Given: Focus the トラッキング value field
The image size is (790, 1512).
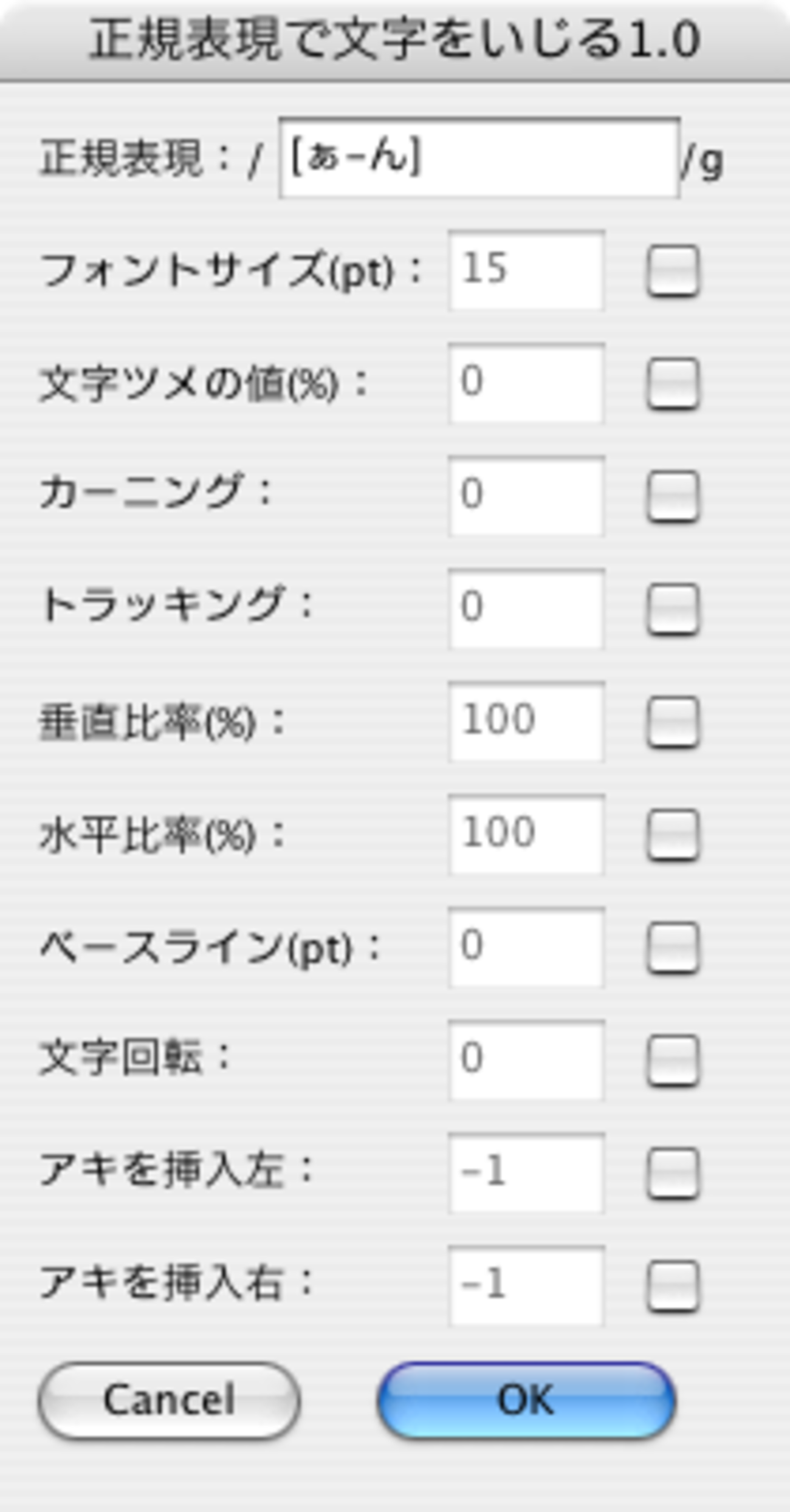Looking at the screenshot, I should pyautogui.click(x=526, y=609).
